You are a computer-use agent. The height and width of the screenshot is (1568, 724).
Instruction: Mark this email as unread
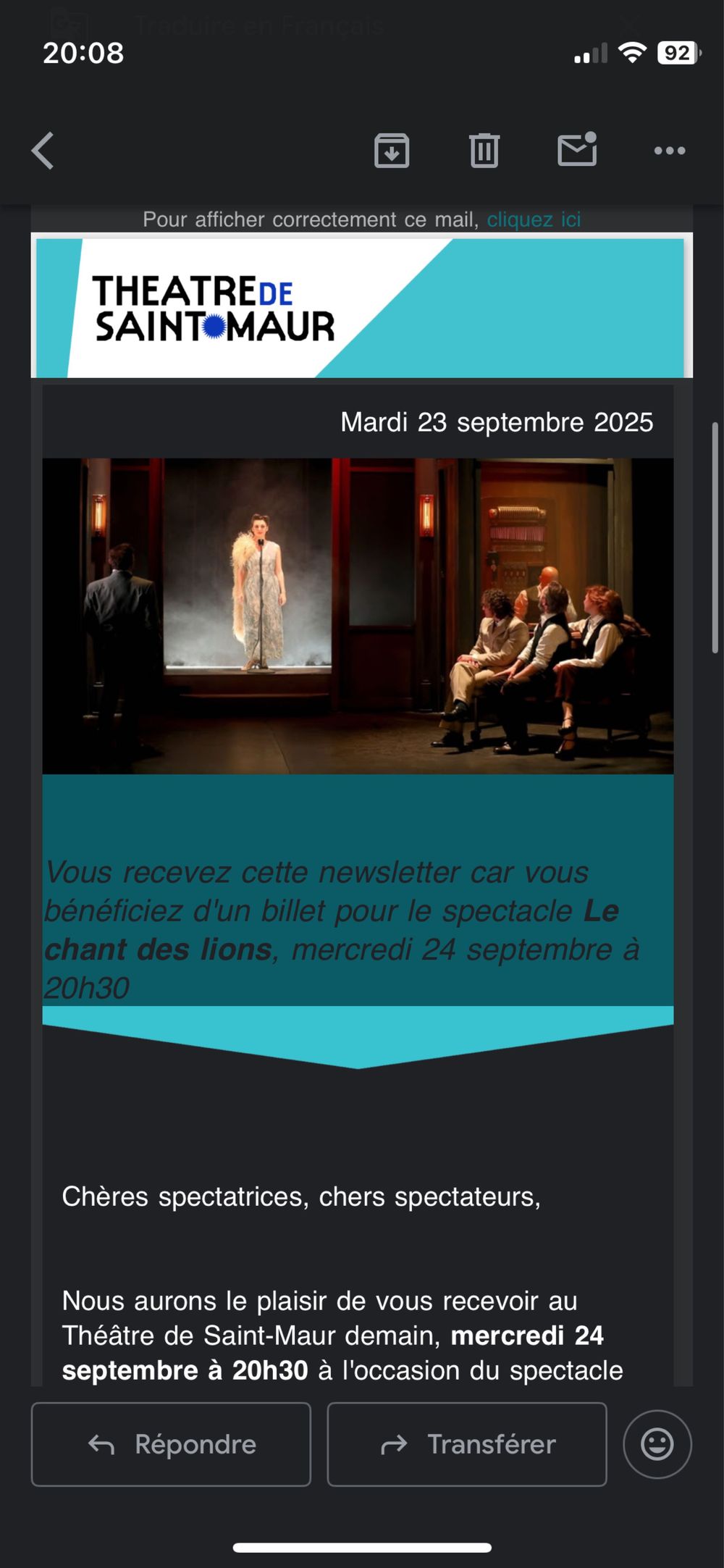point(577,150)
